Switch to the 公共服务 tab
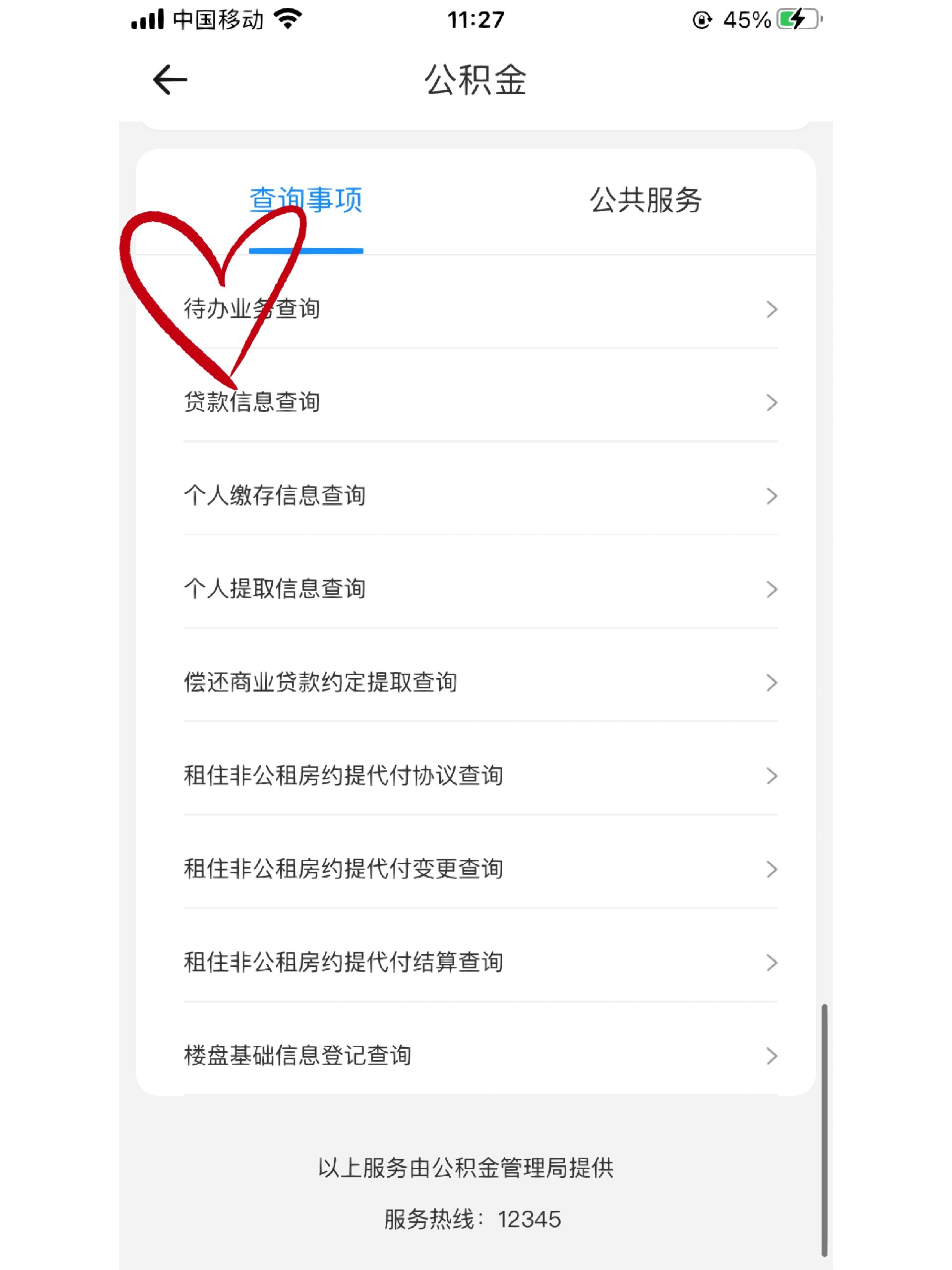This screenshot has height=1270, width=952. pos(646,200)
